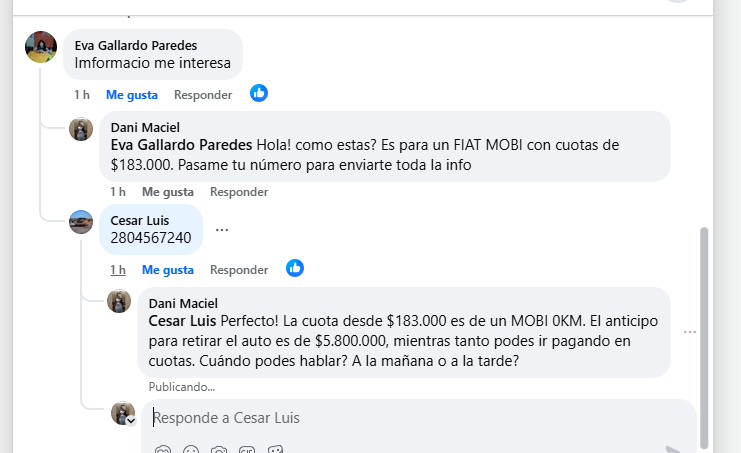741x453 pixels.
Task: Open the emoji picker in reply box
Action: click(191, 449)
